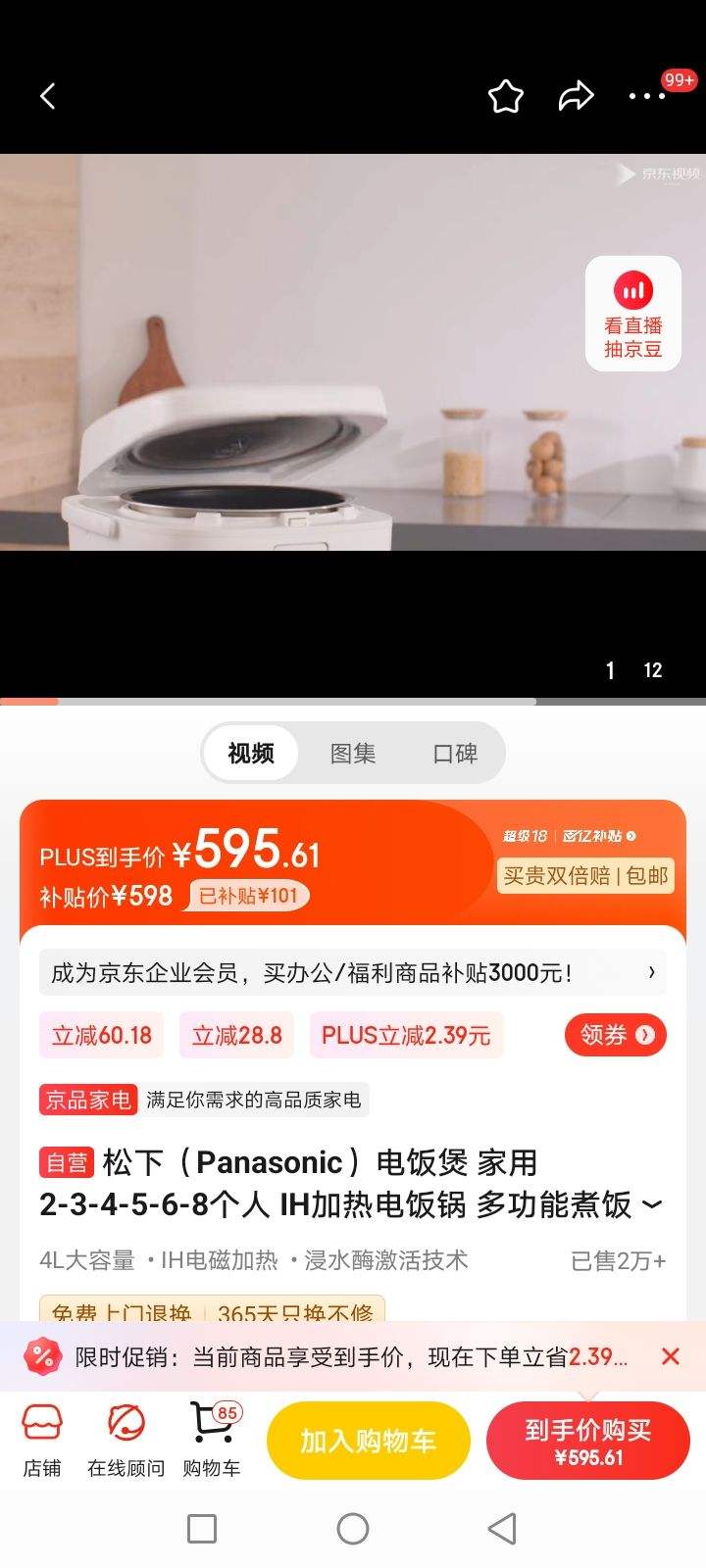This screenshot has width=706, height=1568.
Task: Open the share icon at top right
Action: click(577, 95)
